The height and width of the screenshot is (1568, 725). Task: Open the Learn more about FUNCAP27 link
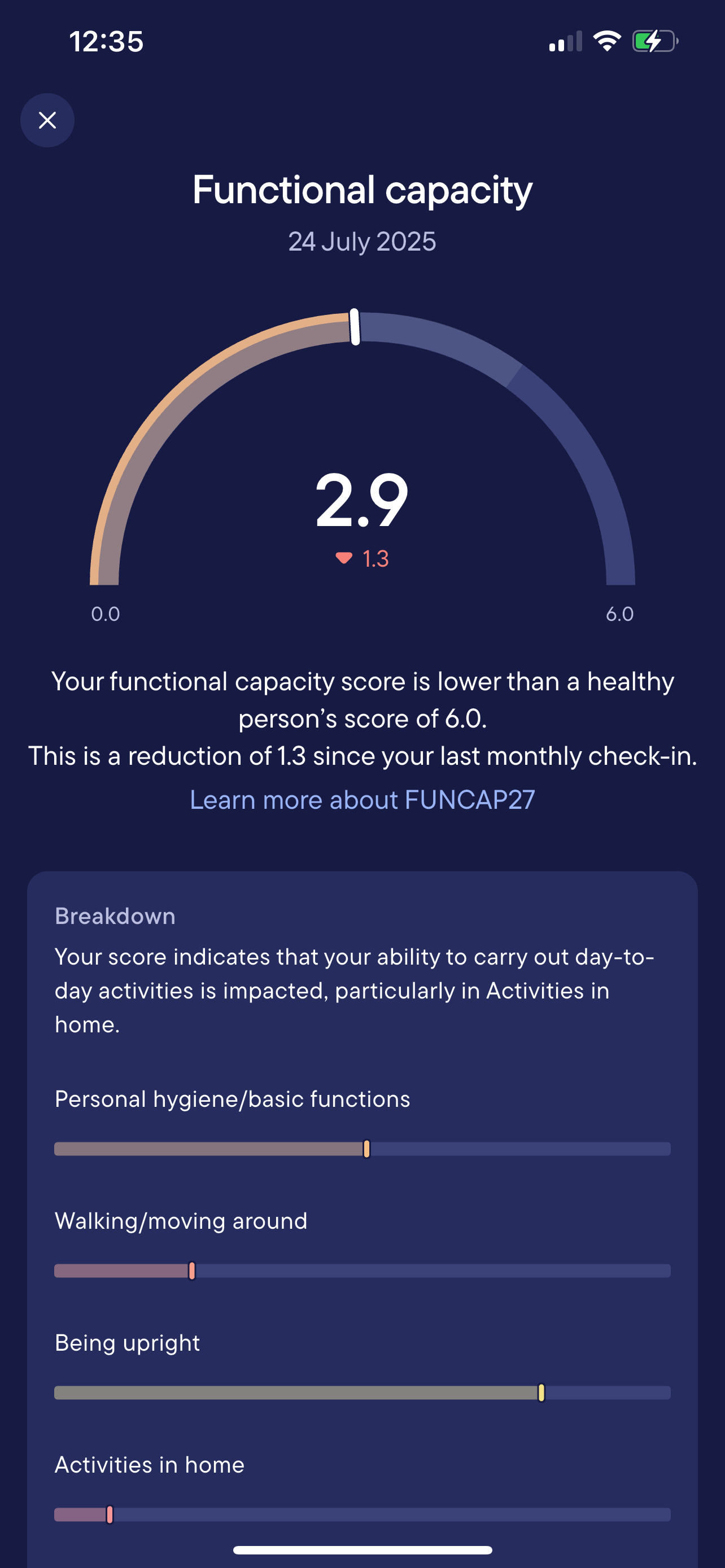(x=362, y=799)
